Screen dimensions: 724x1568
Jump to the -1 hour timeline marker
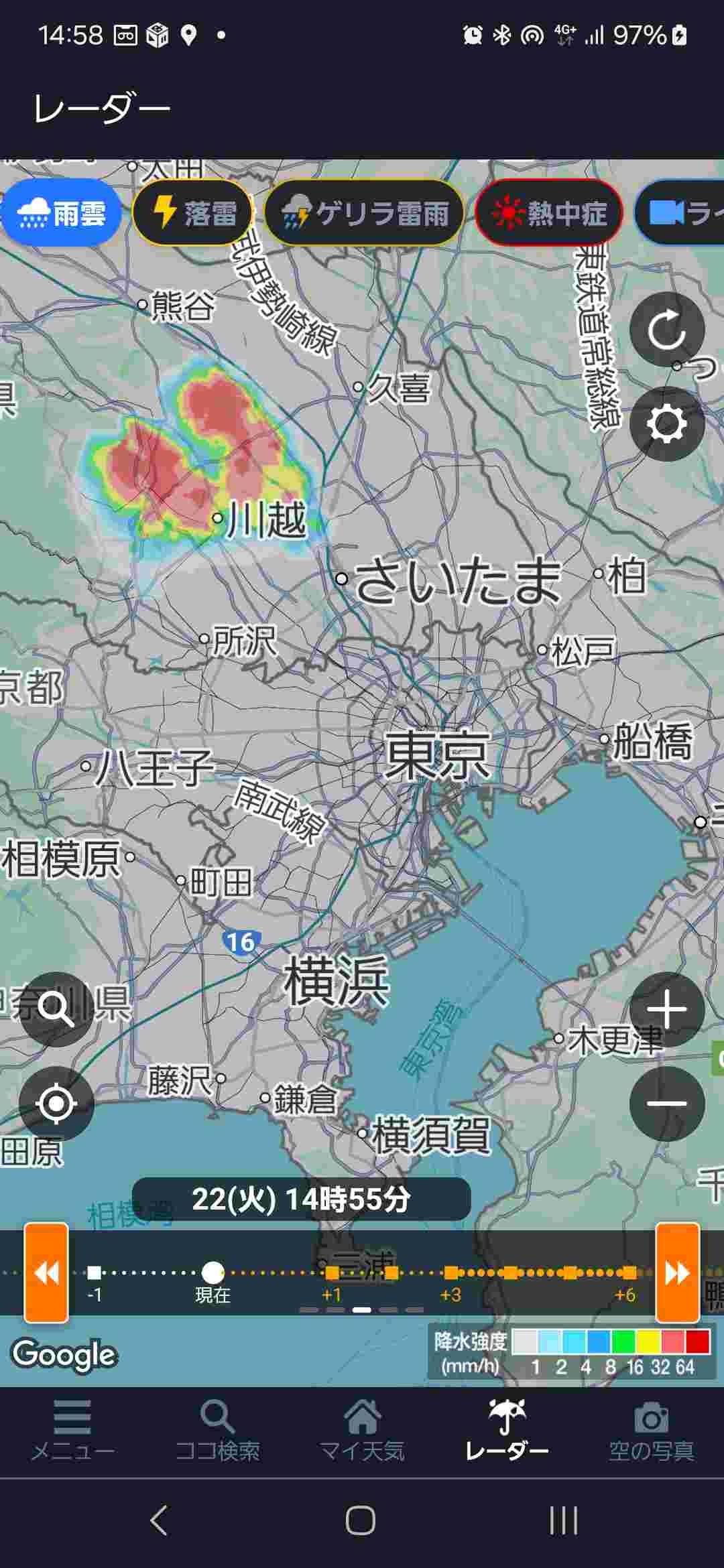tap(95, 1272)
